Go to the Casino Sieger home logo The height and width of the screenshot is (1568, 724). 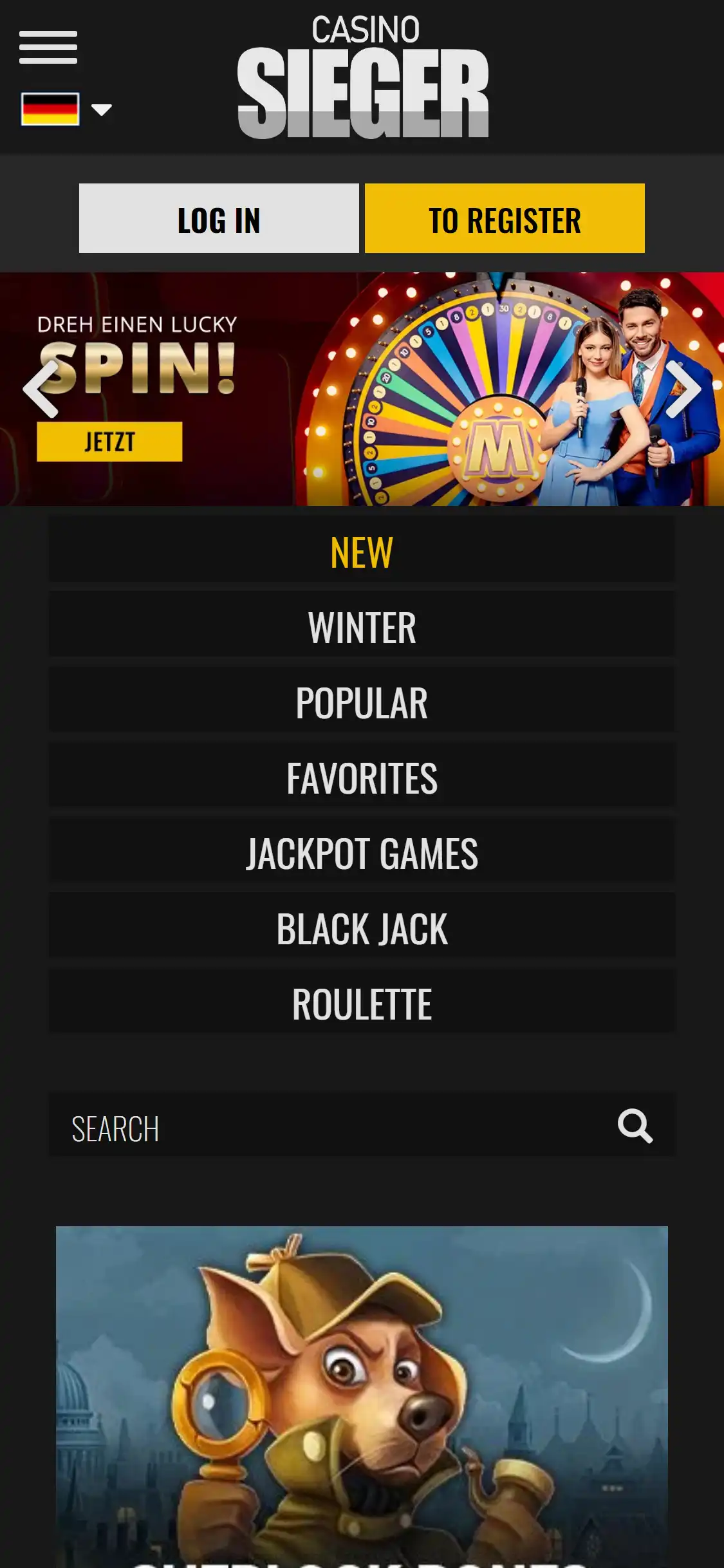click(x=363, y=77)
